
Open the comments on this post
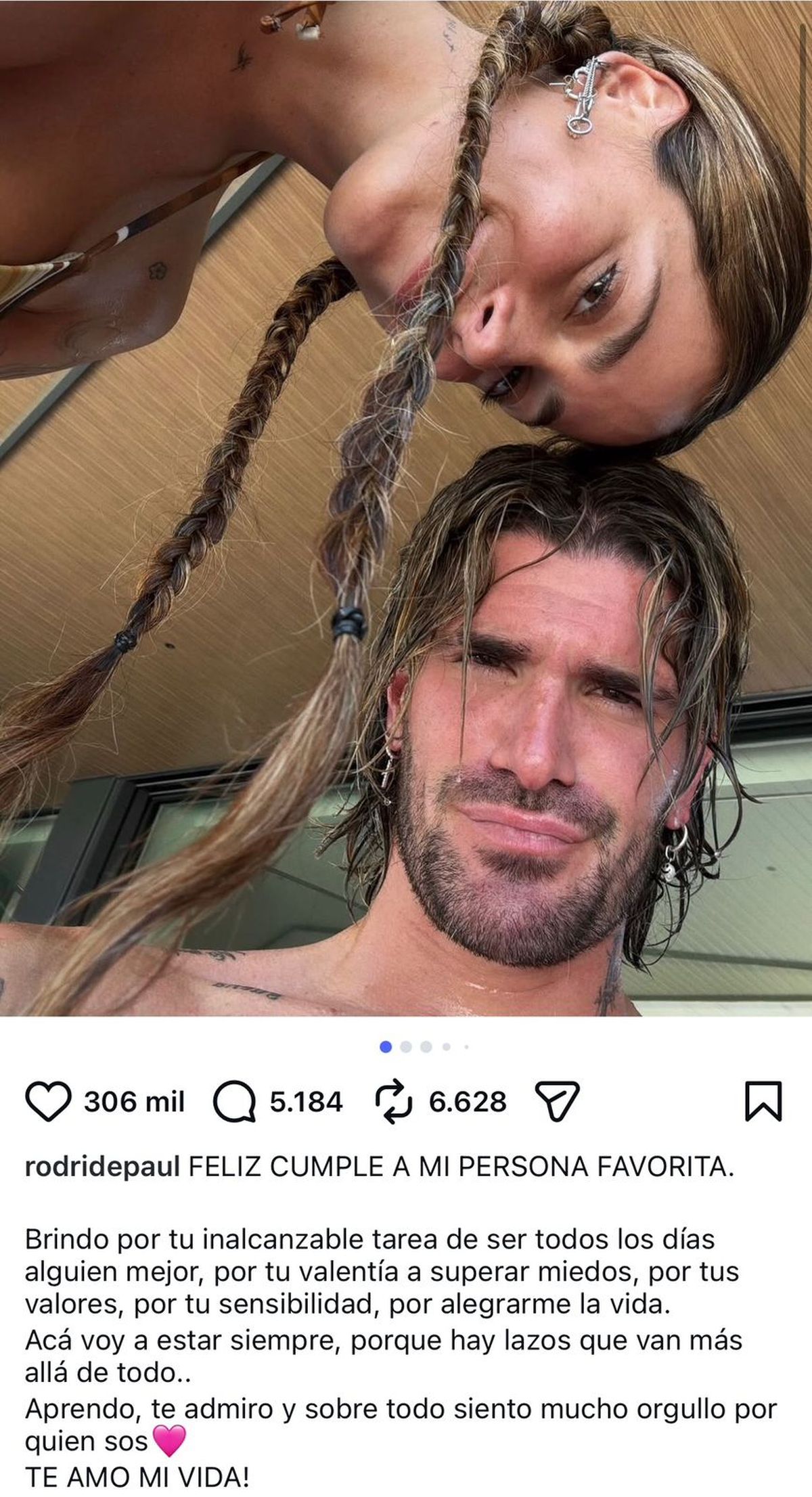(x=234, y=1102)
